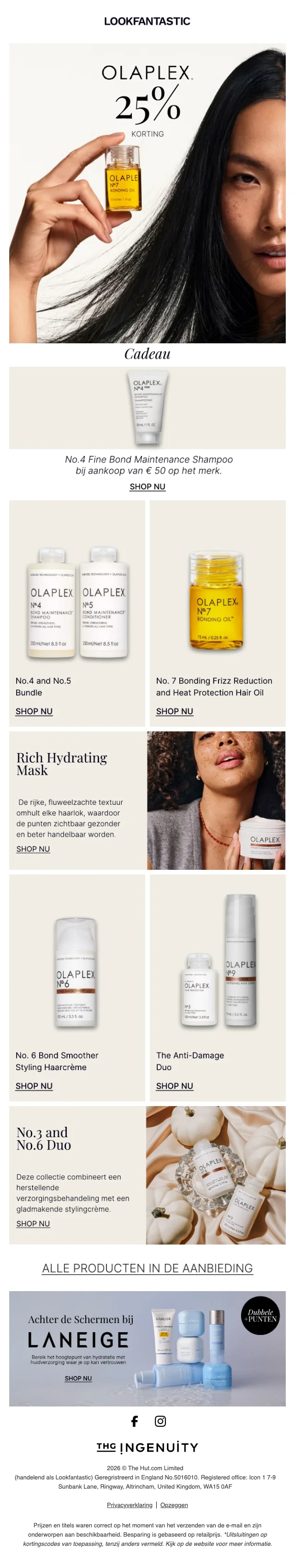The width and height of the screenshot is (295, 1568).
Task: Tap SHOP NU in the Laneige banner
Action: (x=78, y=1378)
